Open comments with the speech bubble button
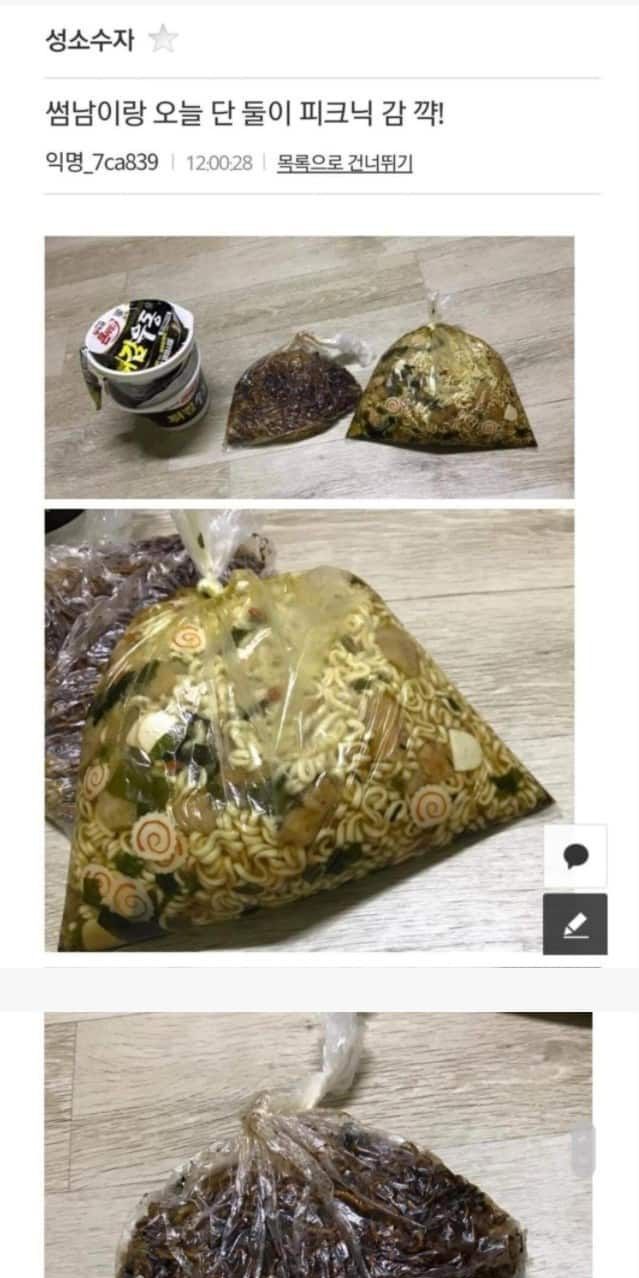 (x=575, y=856)
